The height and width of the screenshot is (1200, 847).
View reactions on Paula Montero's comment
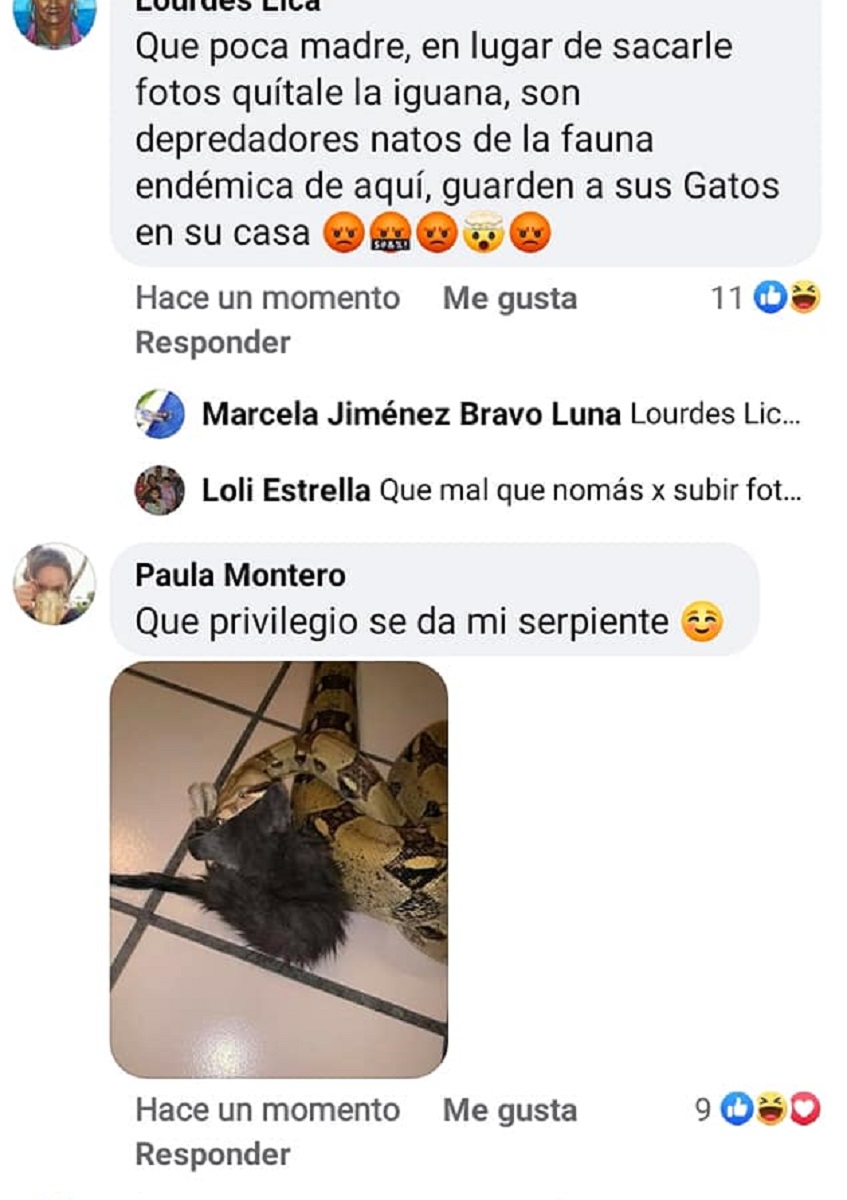click(758, 1110)
